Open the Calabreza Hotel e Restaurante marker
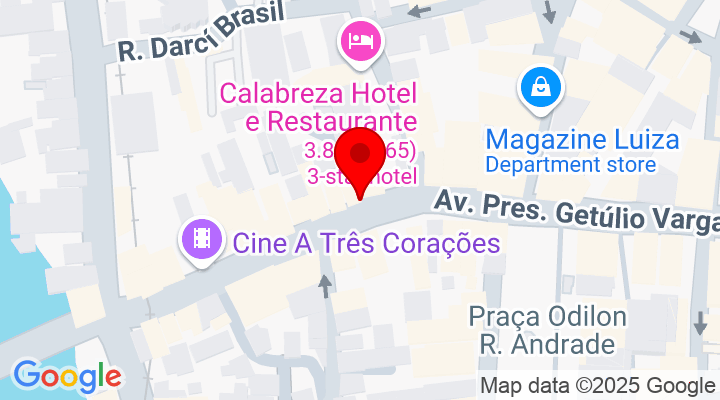The width and height of the screenshot is (720, 400). coord(361,41)
